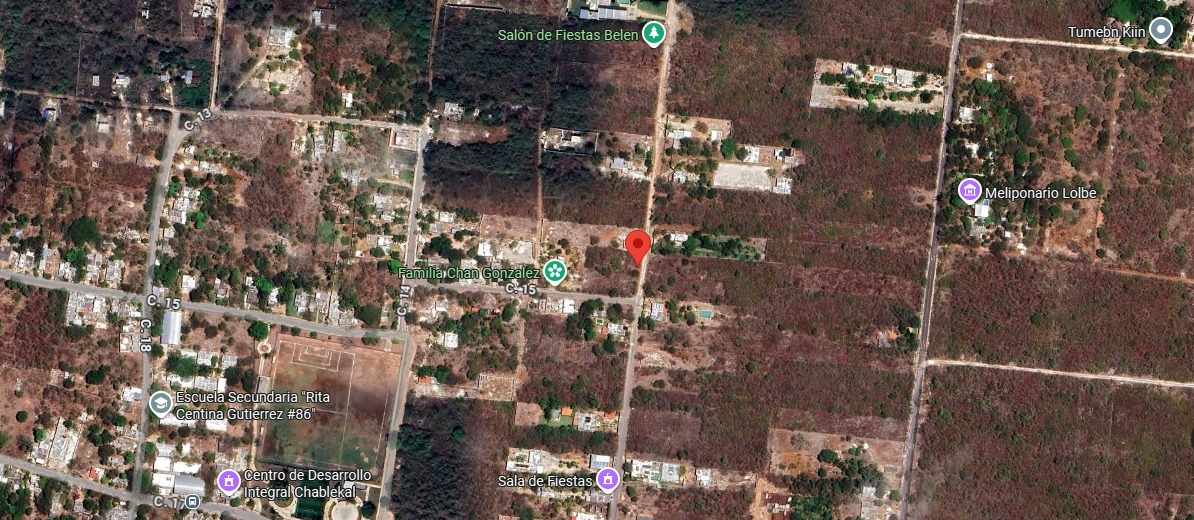Select the Sala de Fiestas marker

[606, 481]
